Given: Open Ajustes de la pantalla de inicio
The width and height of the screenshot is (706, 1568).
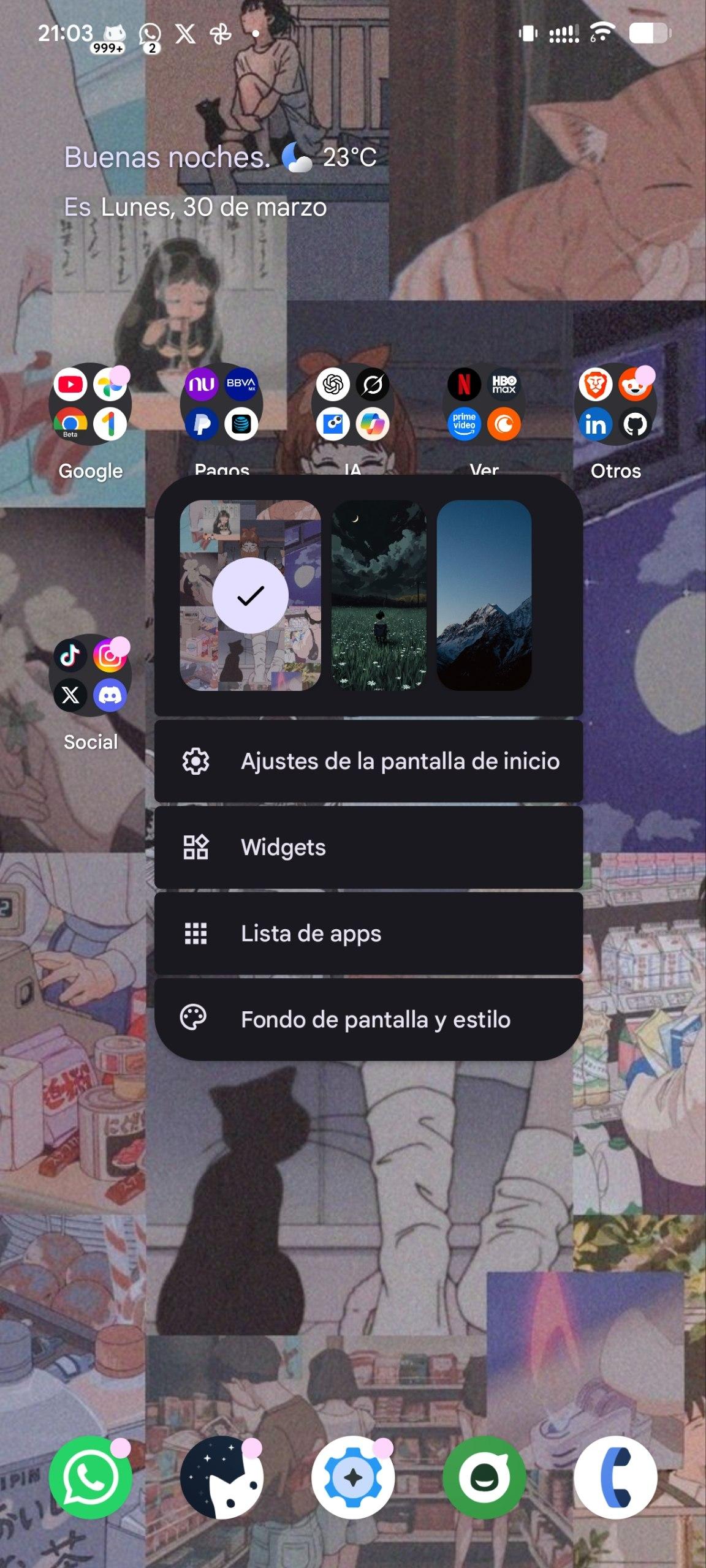Looking at the screenshot, I should click(x=368, y=761).
